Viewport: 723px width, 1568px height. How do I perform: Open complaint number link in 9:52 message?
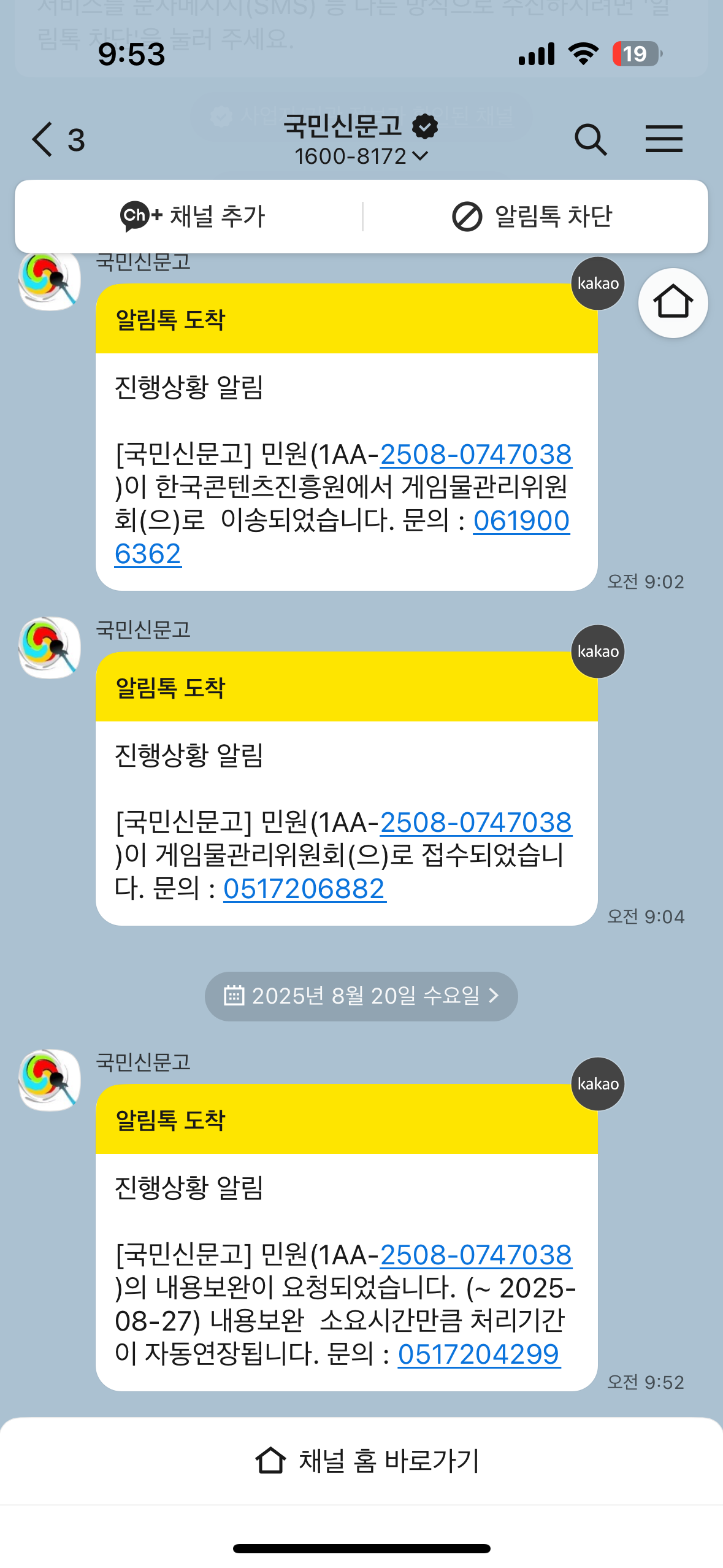[476, 1255]
